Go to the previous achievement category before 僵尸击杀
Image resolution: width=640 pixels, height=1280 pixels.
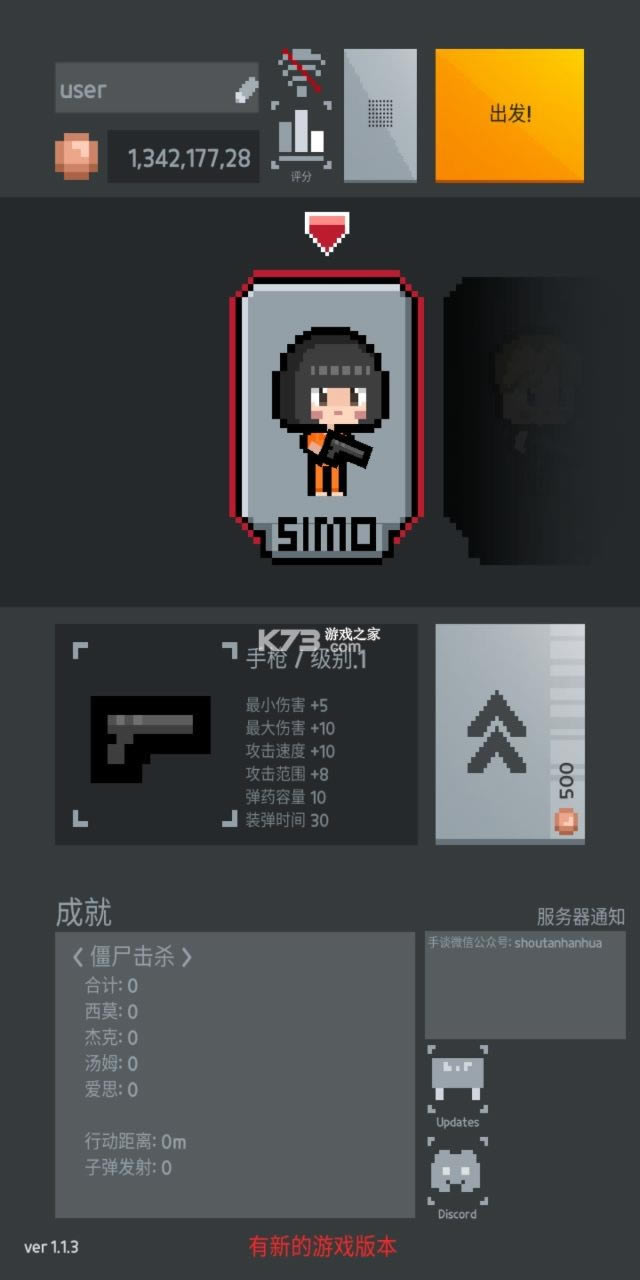77,957
